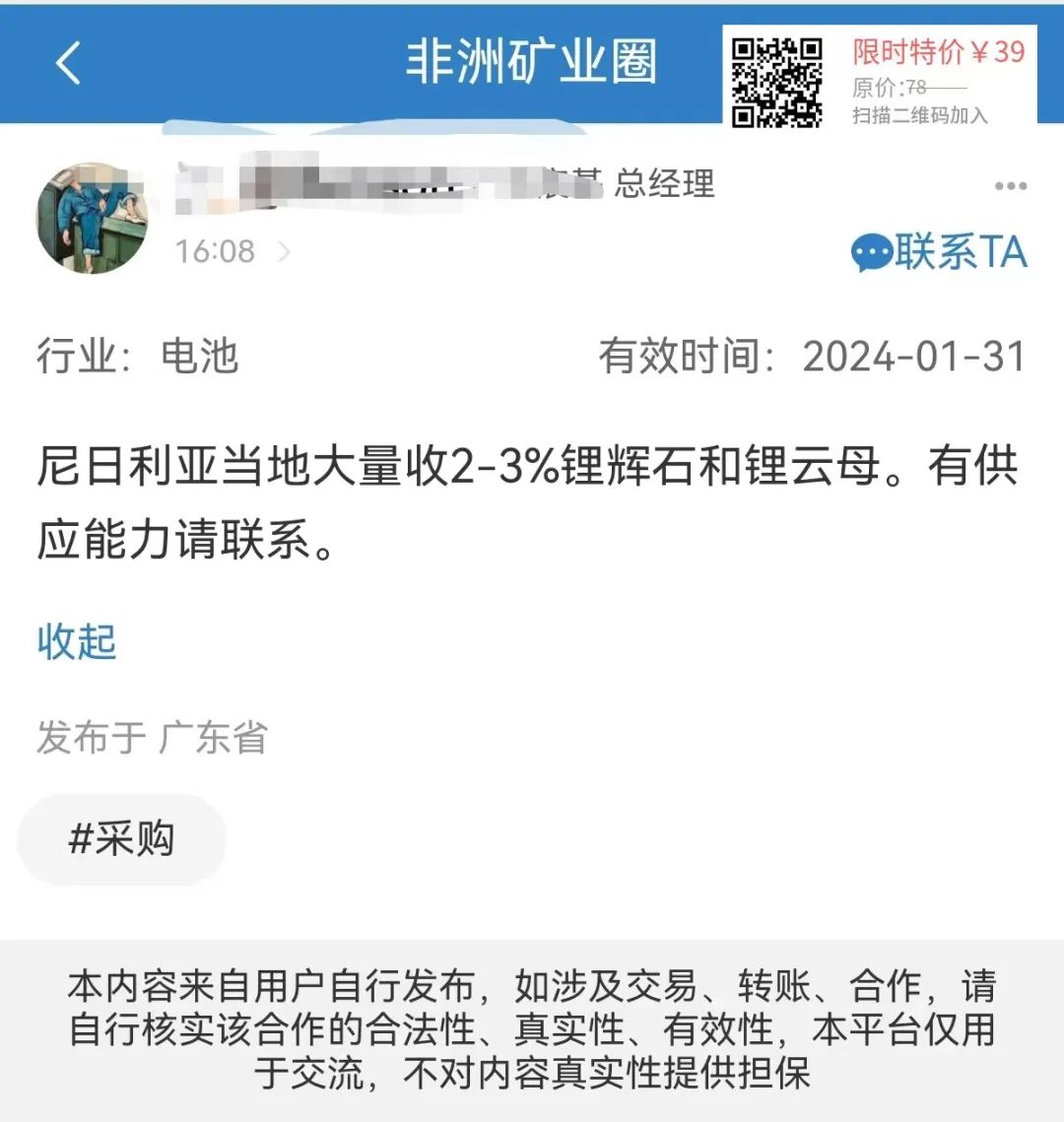Open the post time 16:08 chevron

pos(284,252)
